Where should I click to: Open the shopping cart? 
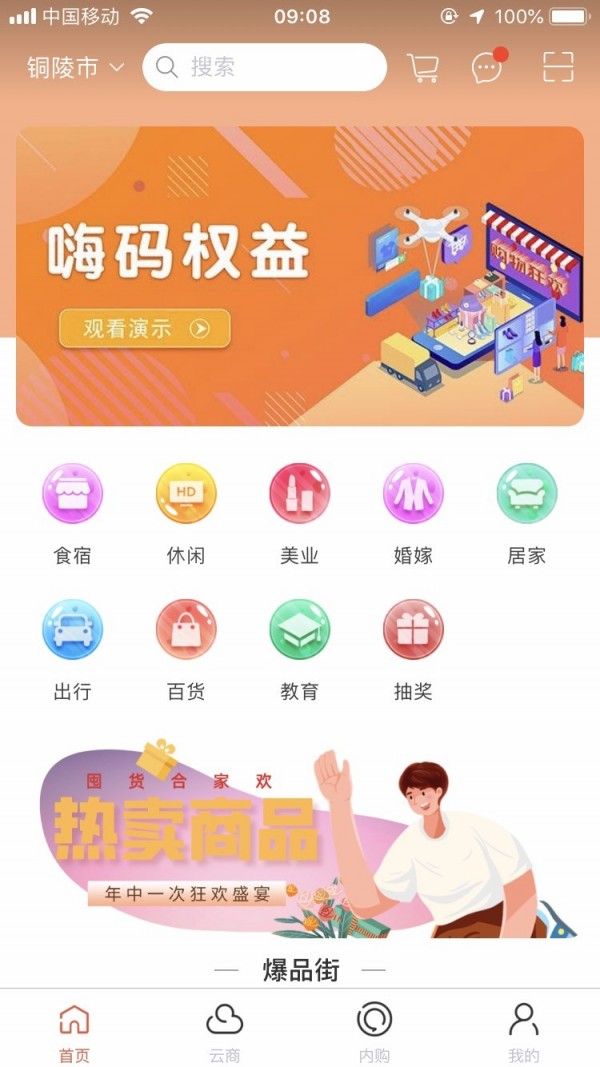click(x=423, y=67)
